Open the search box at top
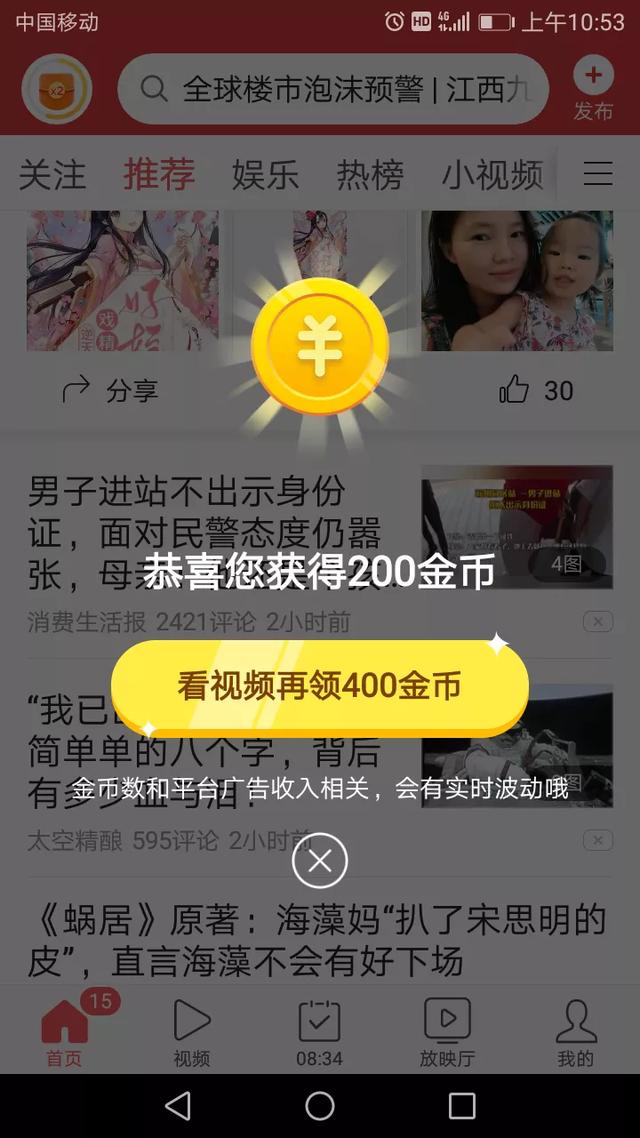The width and height of the screenshot is (640, 1138). point(332,89)
